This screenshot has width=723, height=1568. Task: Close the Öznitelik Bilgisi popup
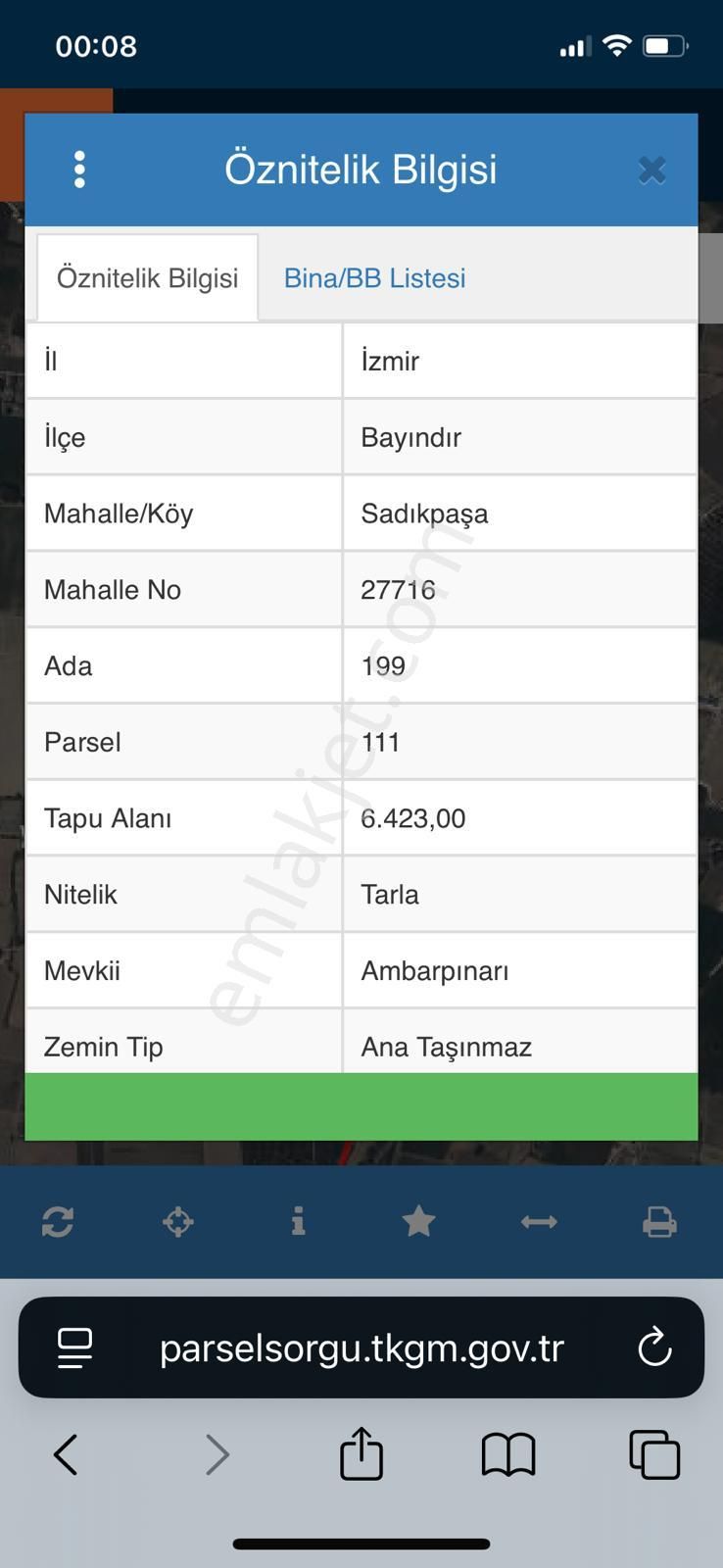click(651, 168)
